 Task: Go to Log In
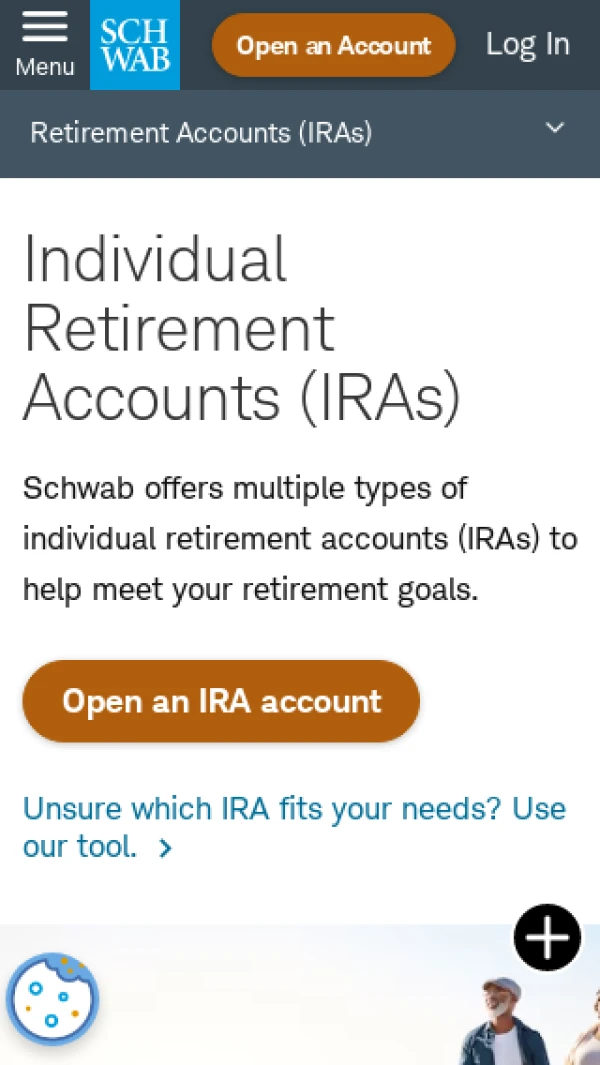[x=527, y=44]
